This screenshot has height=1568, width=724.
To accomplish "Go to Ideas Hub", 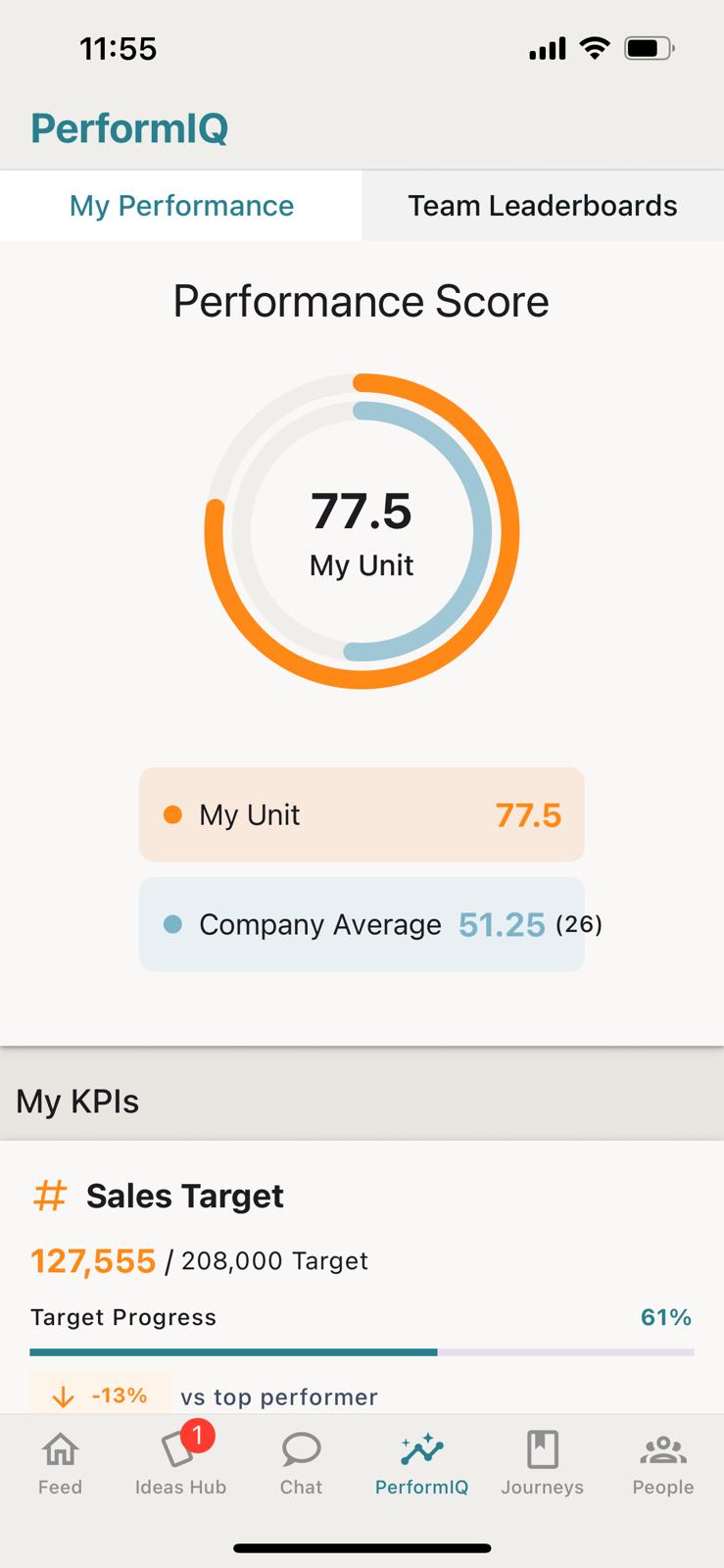I will click(180, 1464).
